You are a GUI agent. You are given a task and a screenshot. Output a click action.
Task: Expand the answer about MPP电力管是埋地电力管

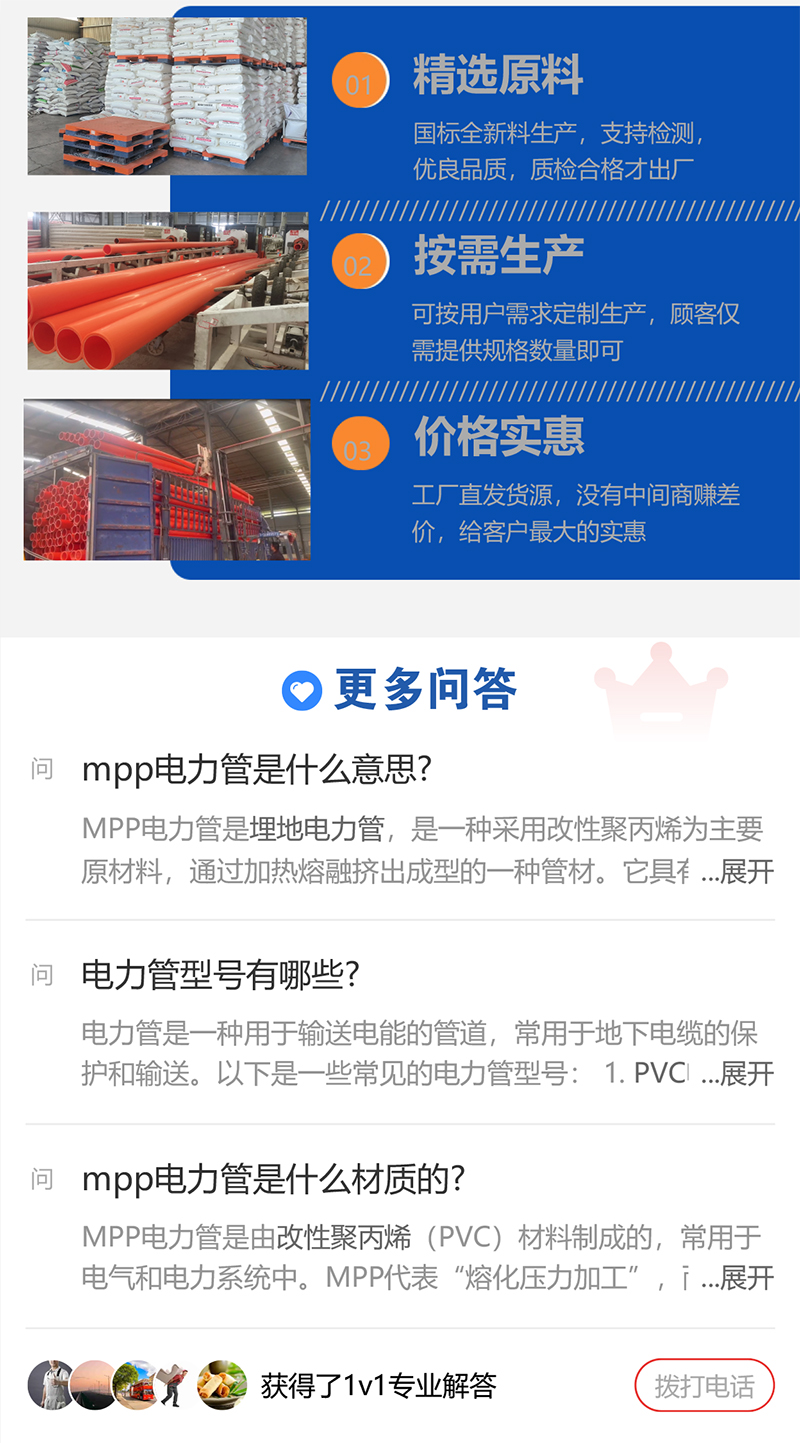tap(738, 871)
